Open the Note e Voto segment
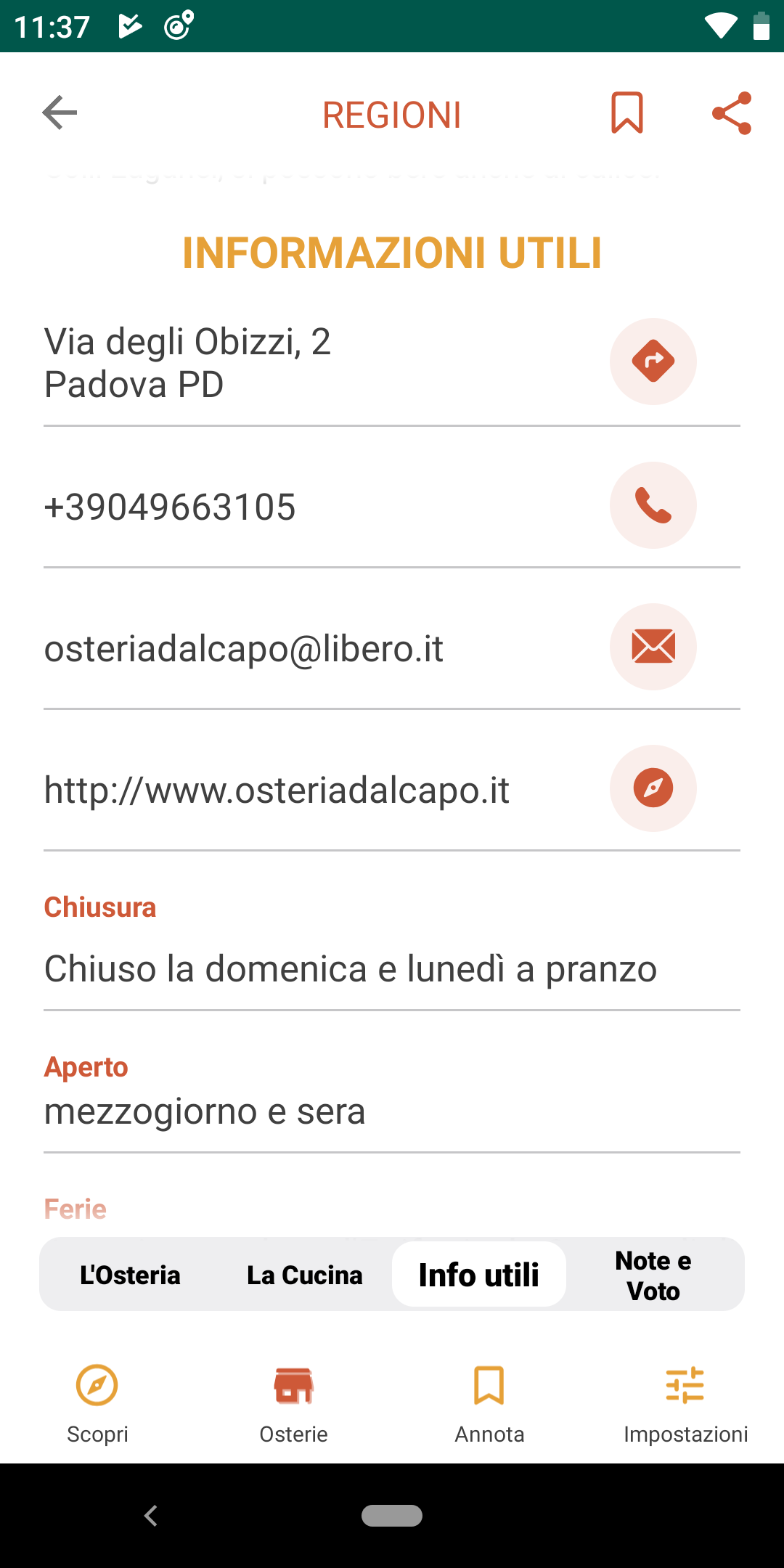Screen dimensions: 784x1568 click(x=653, y=1275)
